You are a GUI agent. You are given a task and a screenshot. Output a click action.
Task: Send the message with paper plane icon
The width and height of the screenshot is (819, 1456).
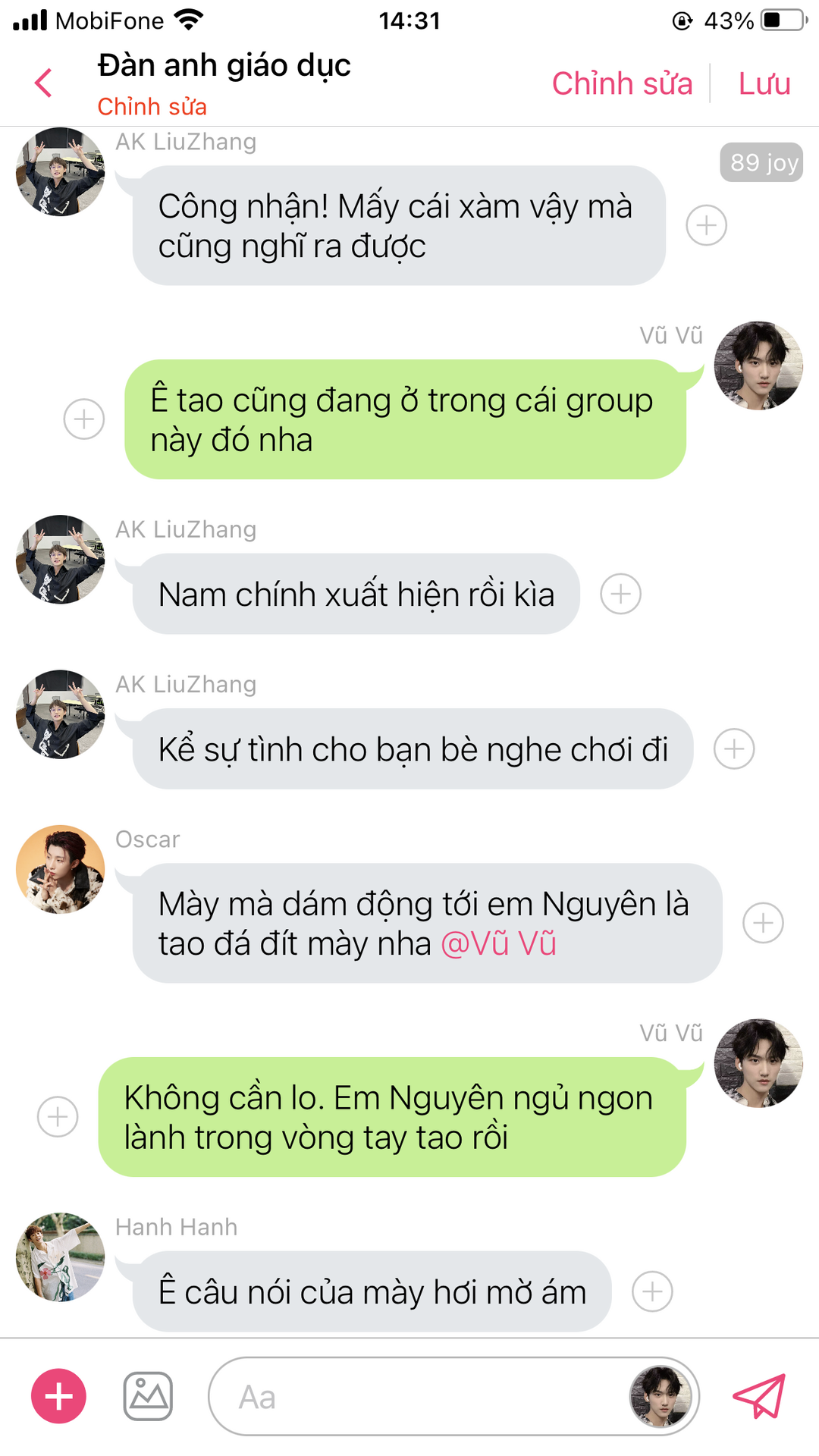click(x=759, y=1396)
